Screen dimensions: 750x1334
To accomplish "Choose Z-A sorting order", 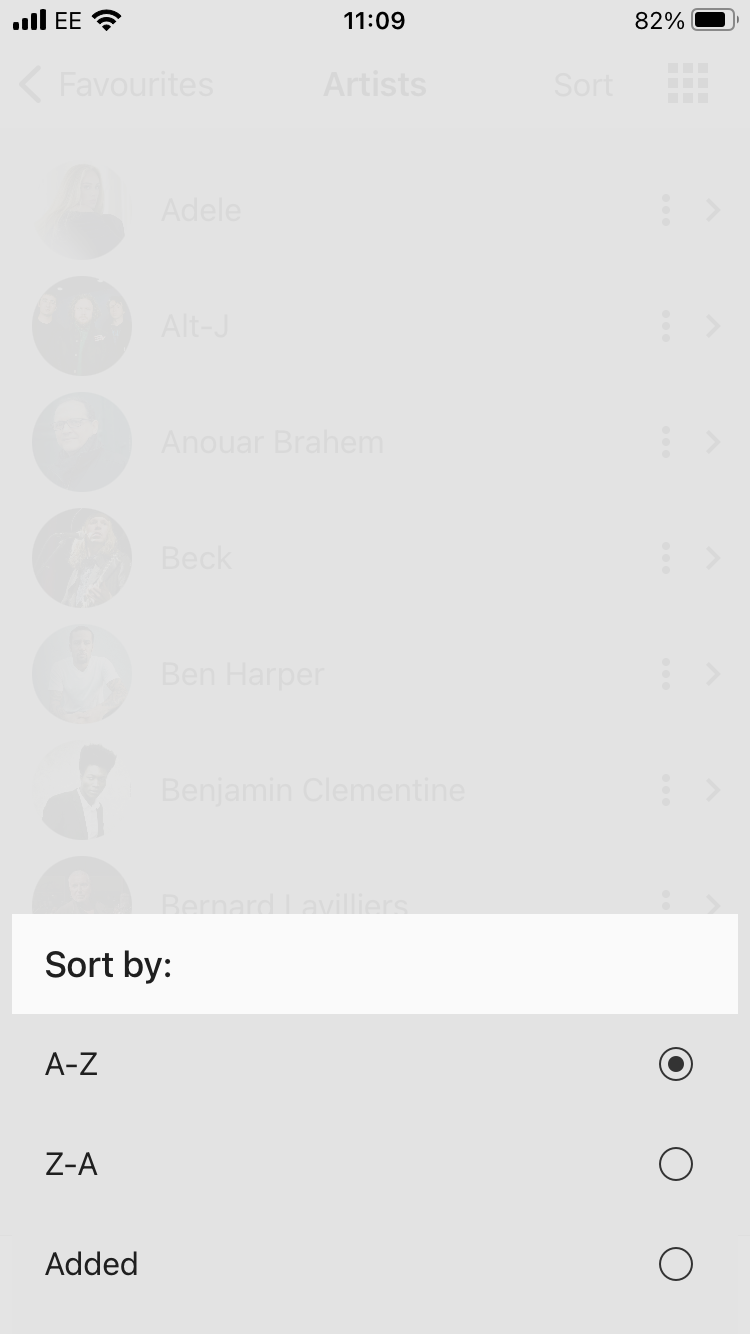I will (675, 1164).
